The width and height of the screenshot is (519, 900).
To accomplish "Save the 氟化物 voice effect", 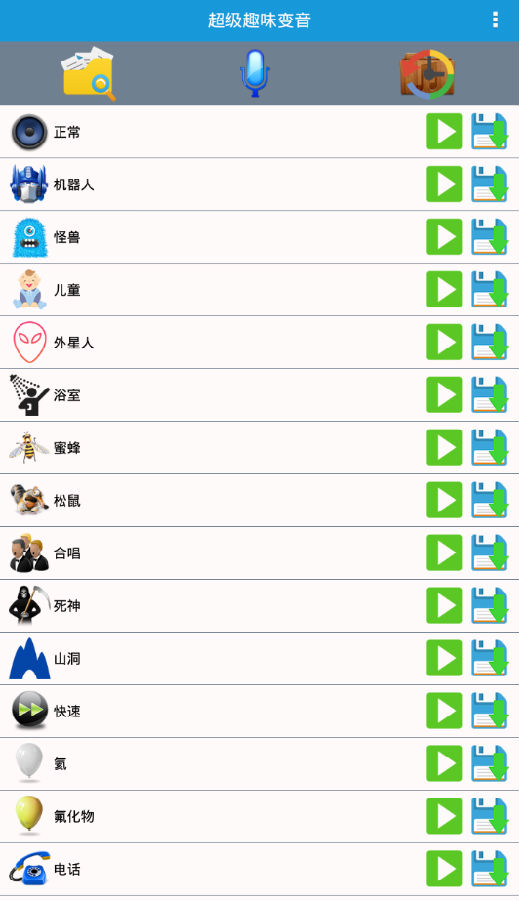I will [x=490, y=816].
